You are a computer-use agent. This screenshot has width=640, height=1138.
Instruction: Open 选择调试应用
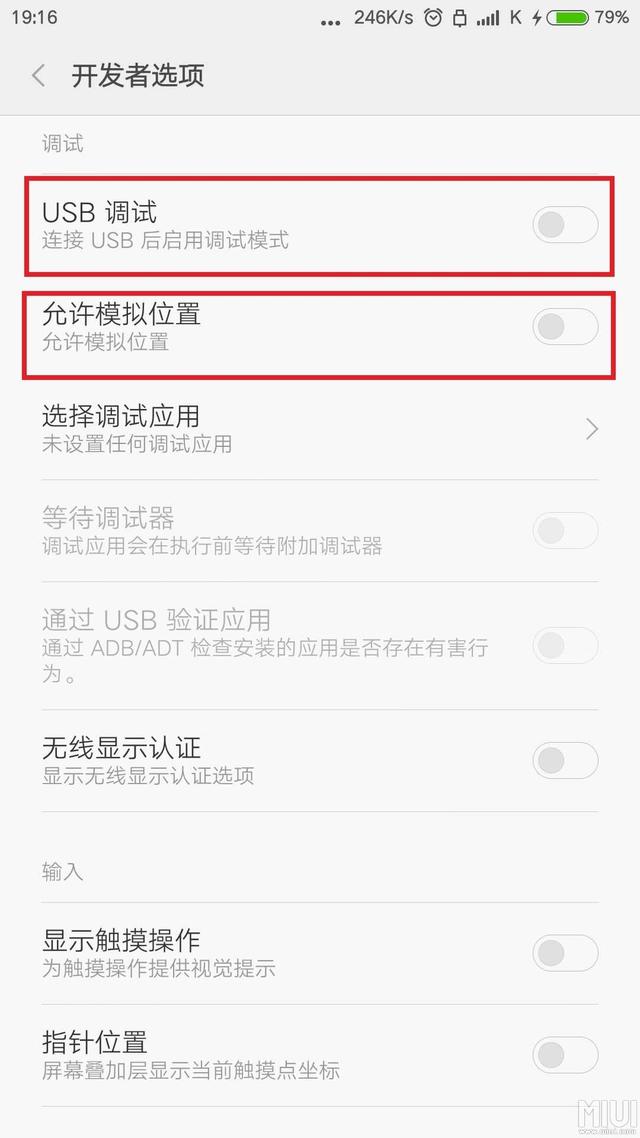(x=320, y=428)
